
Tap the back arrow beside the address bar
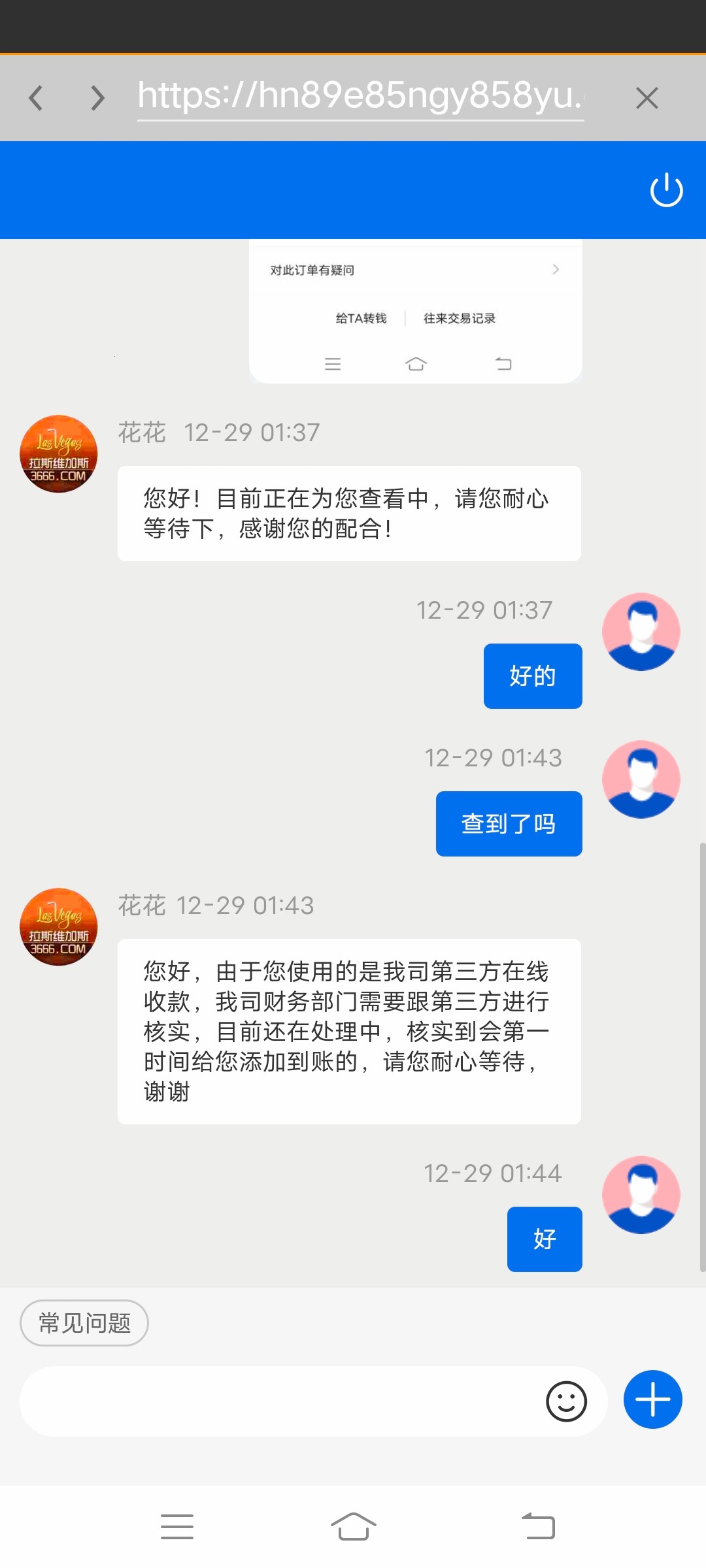pos(36,97)
